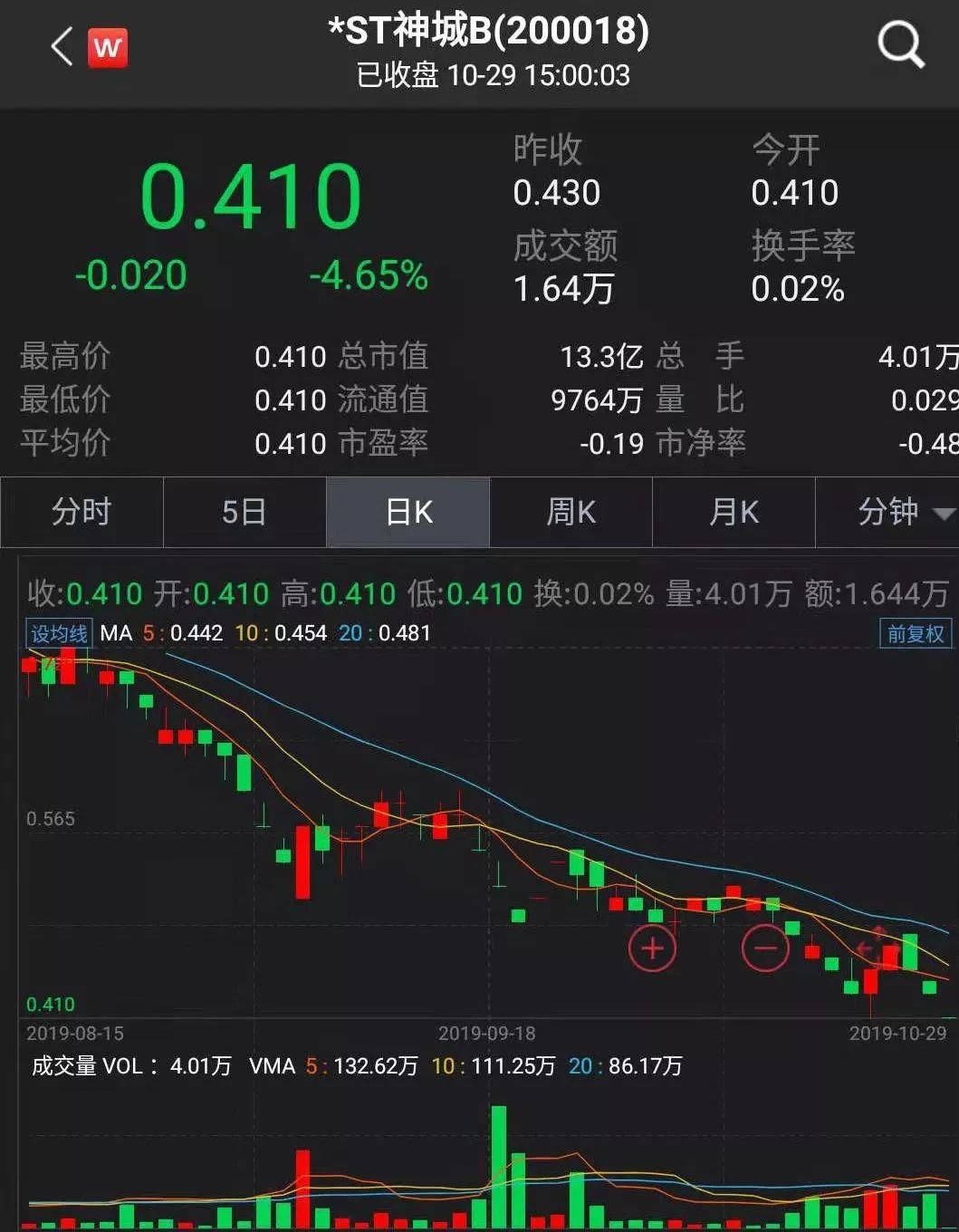
Task: Switch to the 月K monthly chart tab
Action: pos(734,513)
